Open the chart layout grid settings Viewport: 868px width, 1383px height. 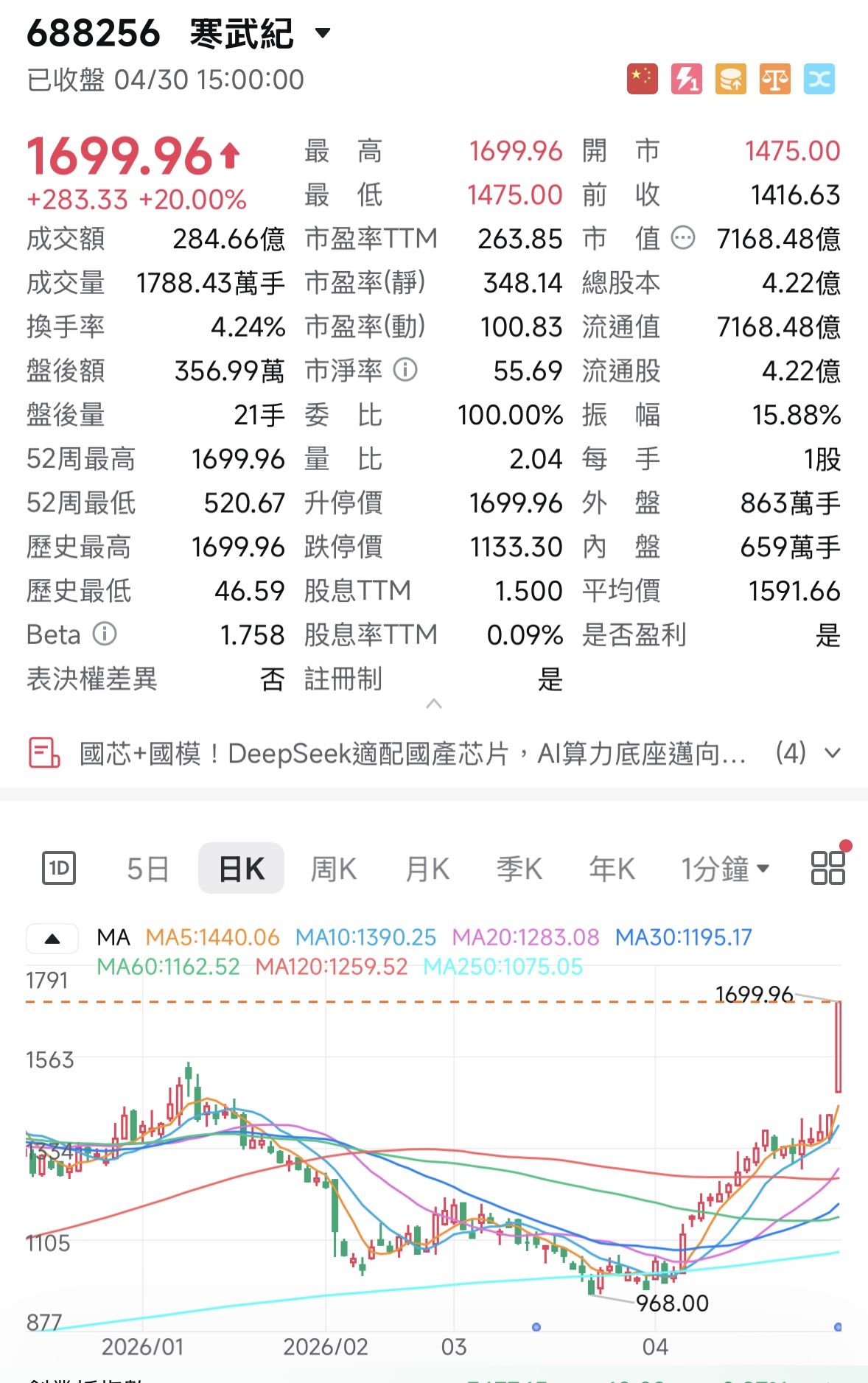point(827,868)
